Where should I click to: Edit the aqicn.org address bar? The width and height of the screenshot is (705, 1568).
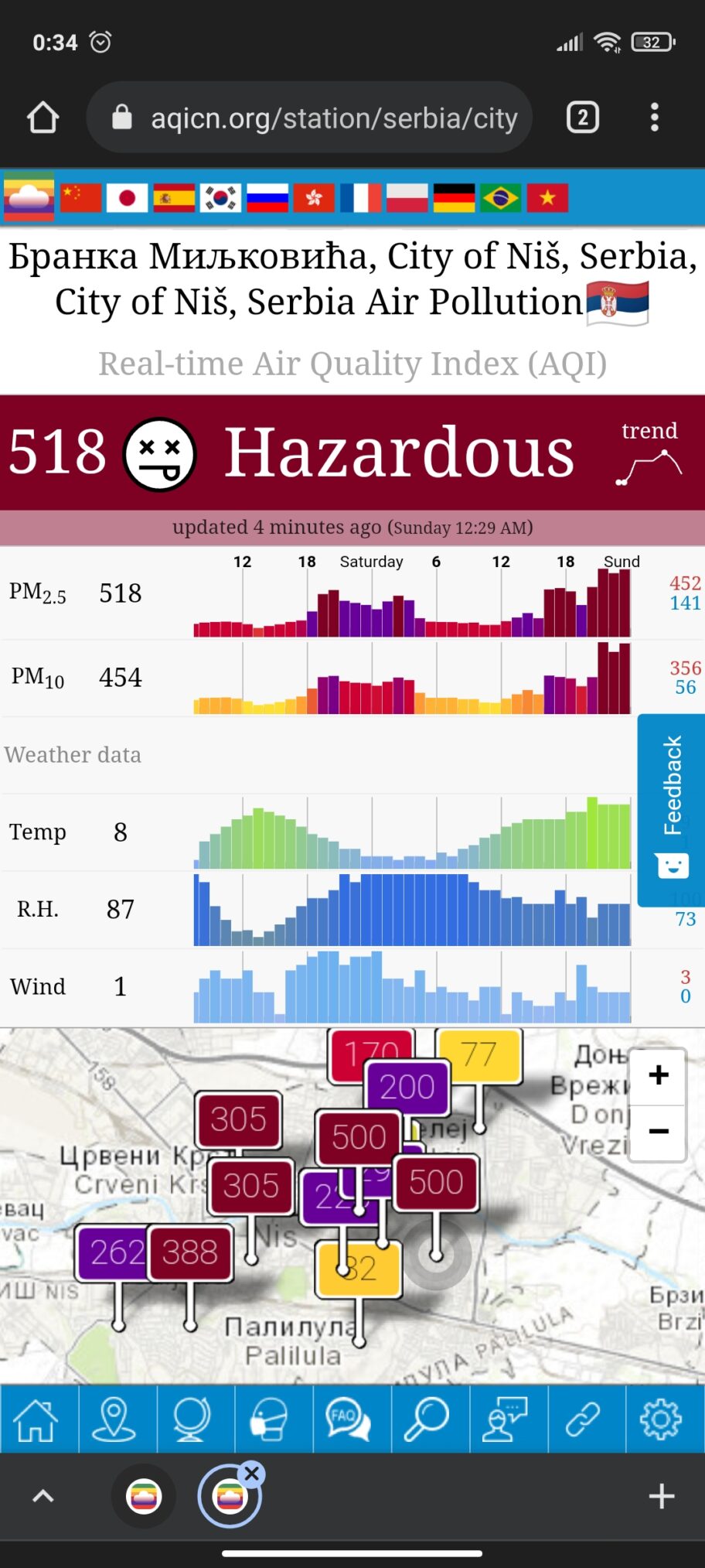pyautogui.click(x=332, y=118)
